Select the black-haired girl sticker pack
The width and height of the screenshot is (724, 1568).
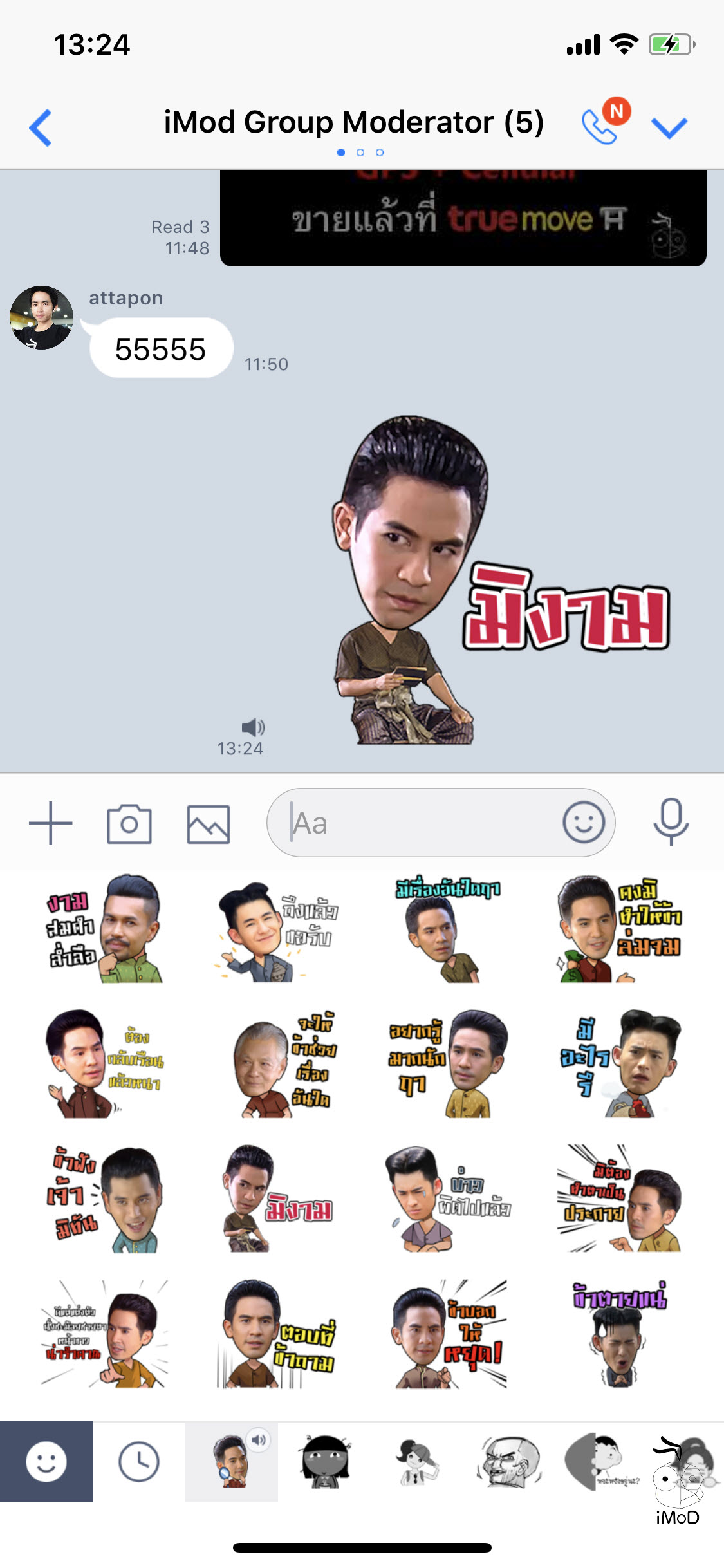point(325,1461)
